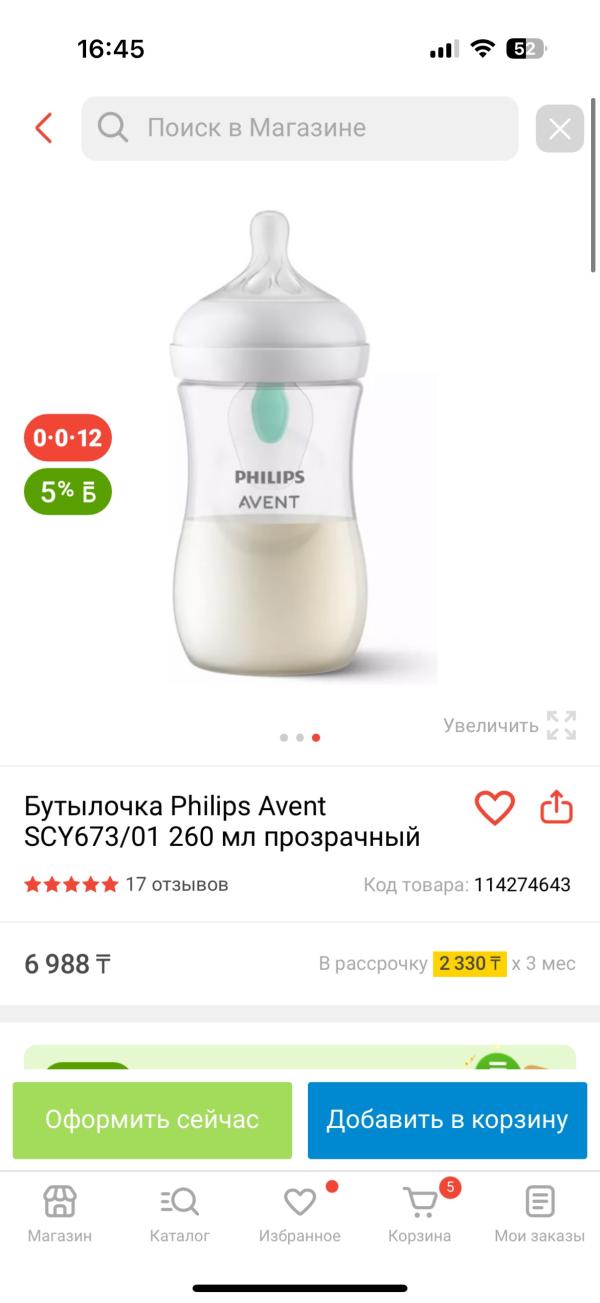600x1303 pixels.
Task: Open the Каталог tab
Action: [180, 1214]
